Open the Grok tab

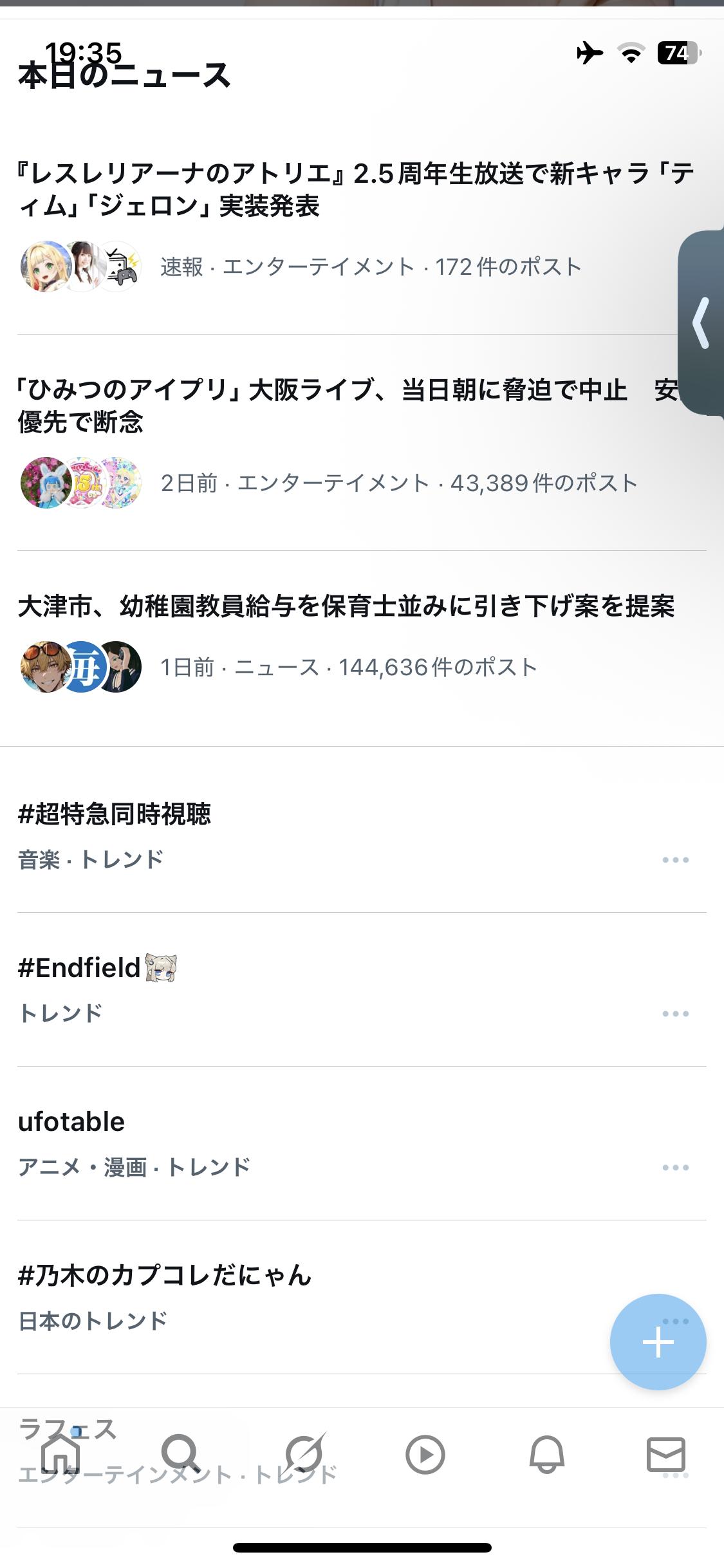[x=304, y=1455]
